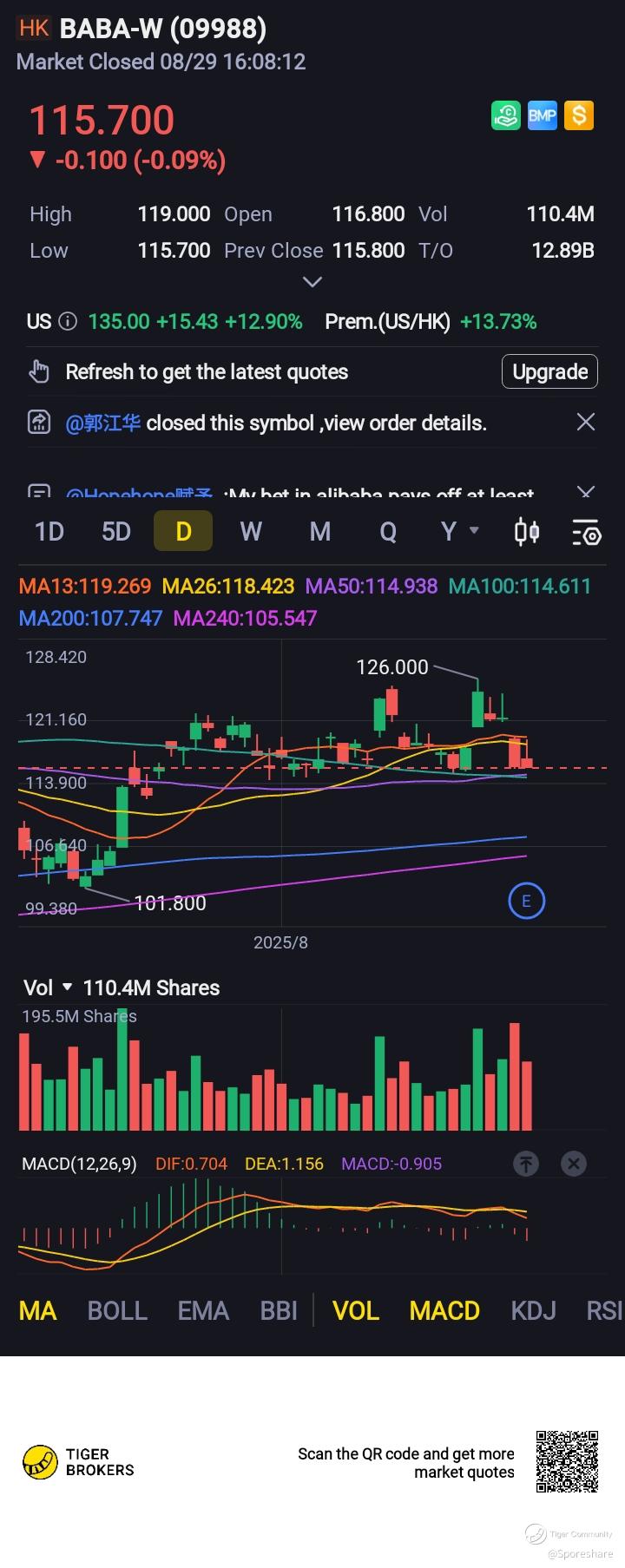The height and width of the screenshot is (1568, 625).
Task: Select the monthly M chart period
Action: pos(320,531)
